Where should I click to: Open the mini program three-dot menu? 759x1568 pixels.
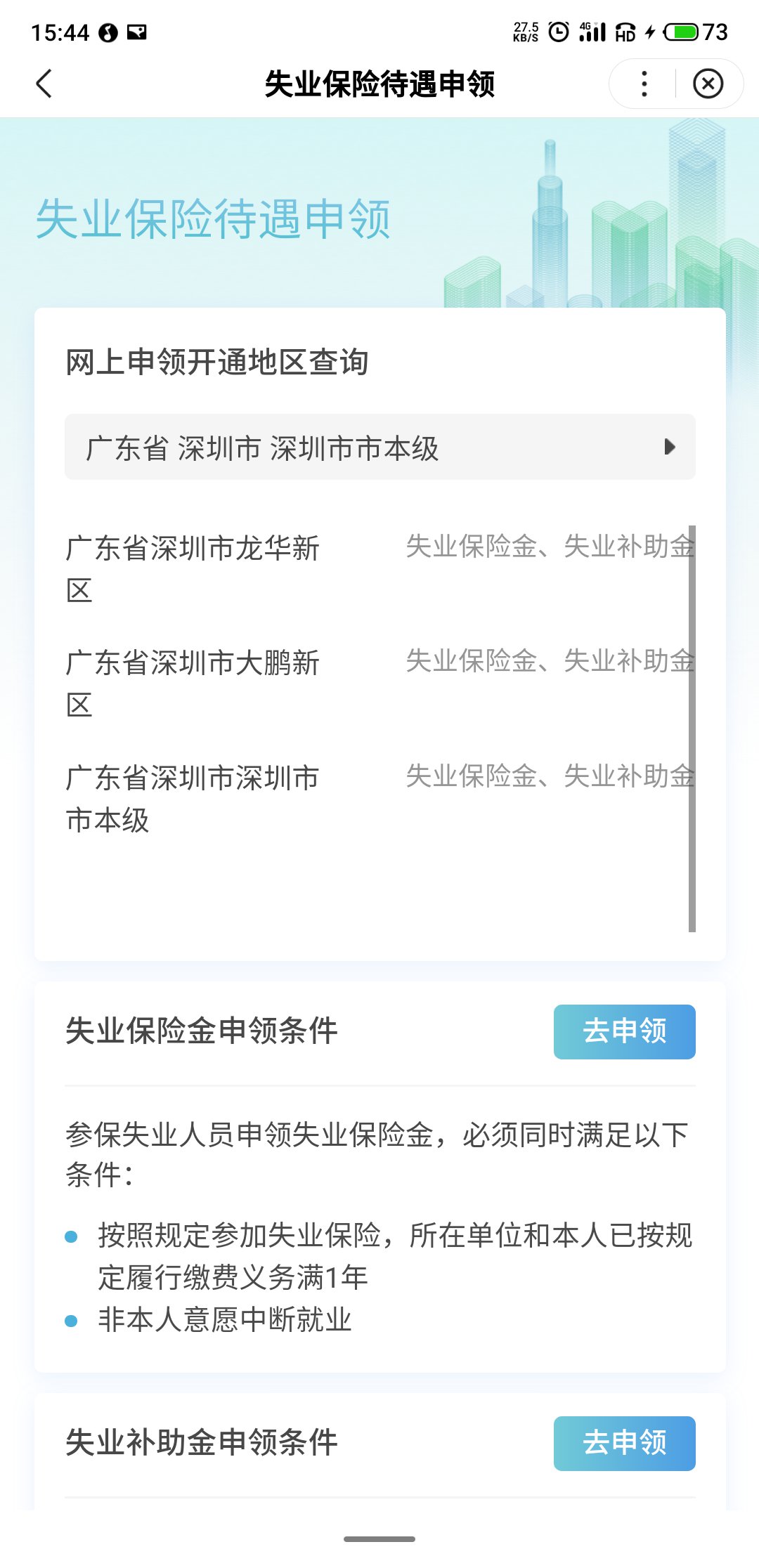click(x=644, y=84)
